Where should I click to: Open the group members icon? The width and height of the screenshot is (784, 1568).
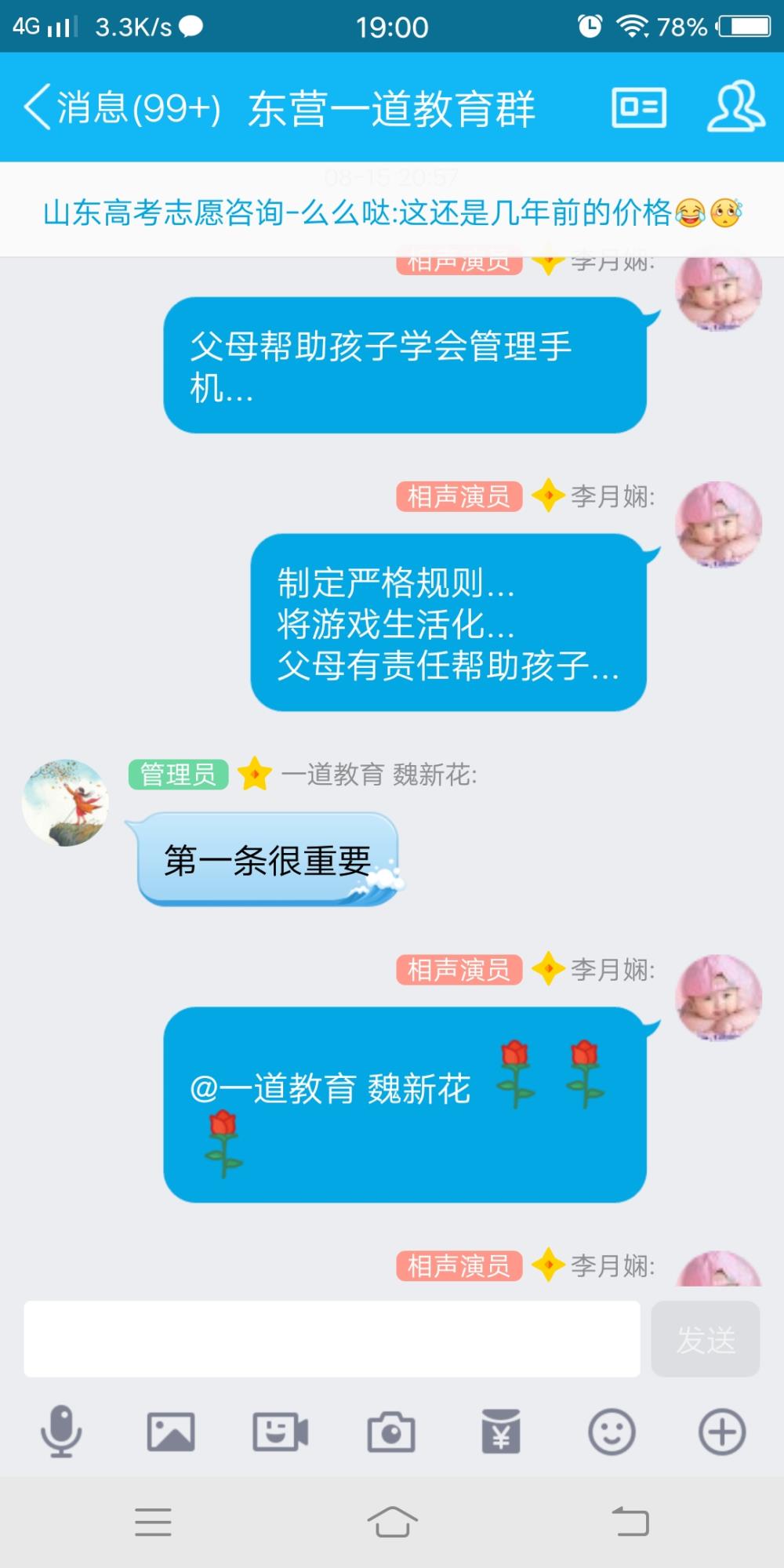735,106
